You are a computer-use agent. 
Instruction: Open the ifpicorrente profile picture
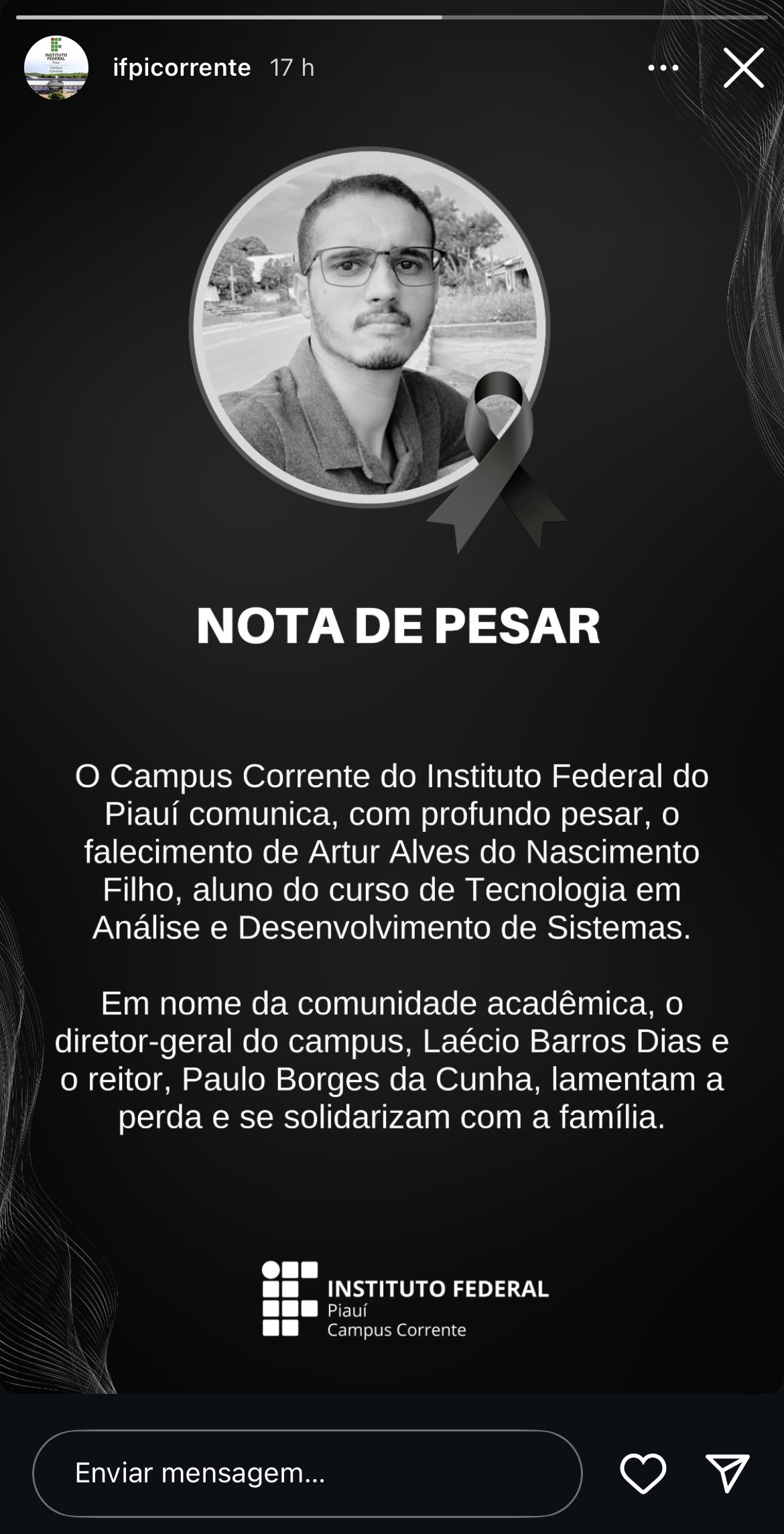(56, 68)
